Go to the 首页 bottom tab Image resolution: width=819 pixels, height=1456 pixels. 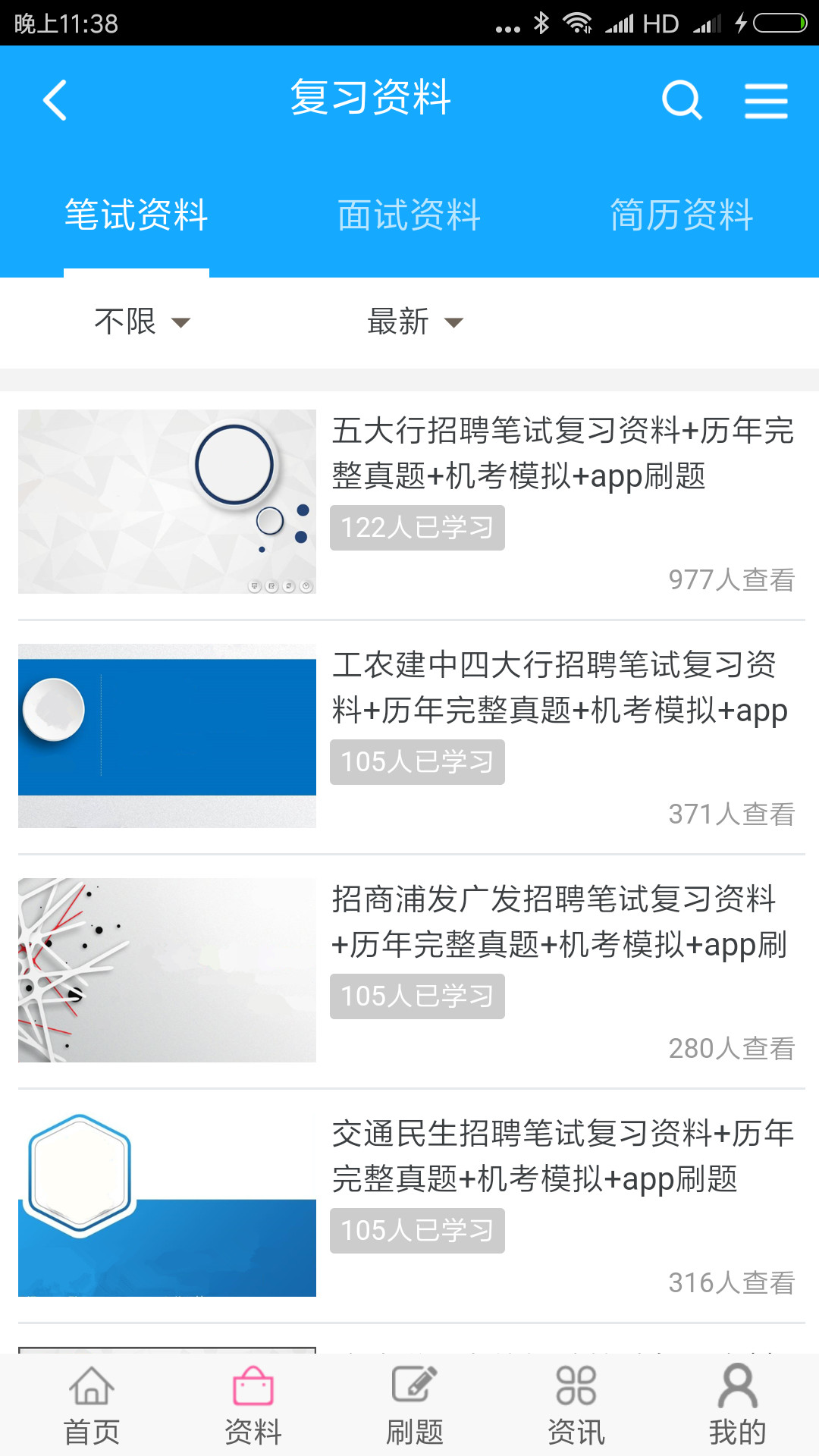pyautogui.click(x=92, y=1405)
